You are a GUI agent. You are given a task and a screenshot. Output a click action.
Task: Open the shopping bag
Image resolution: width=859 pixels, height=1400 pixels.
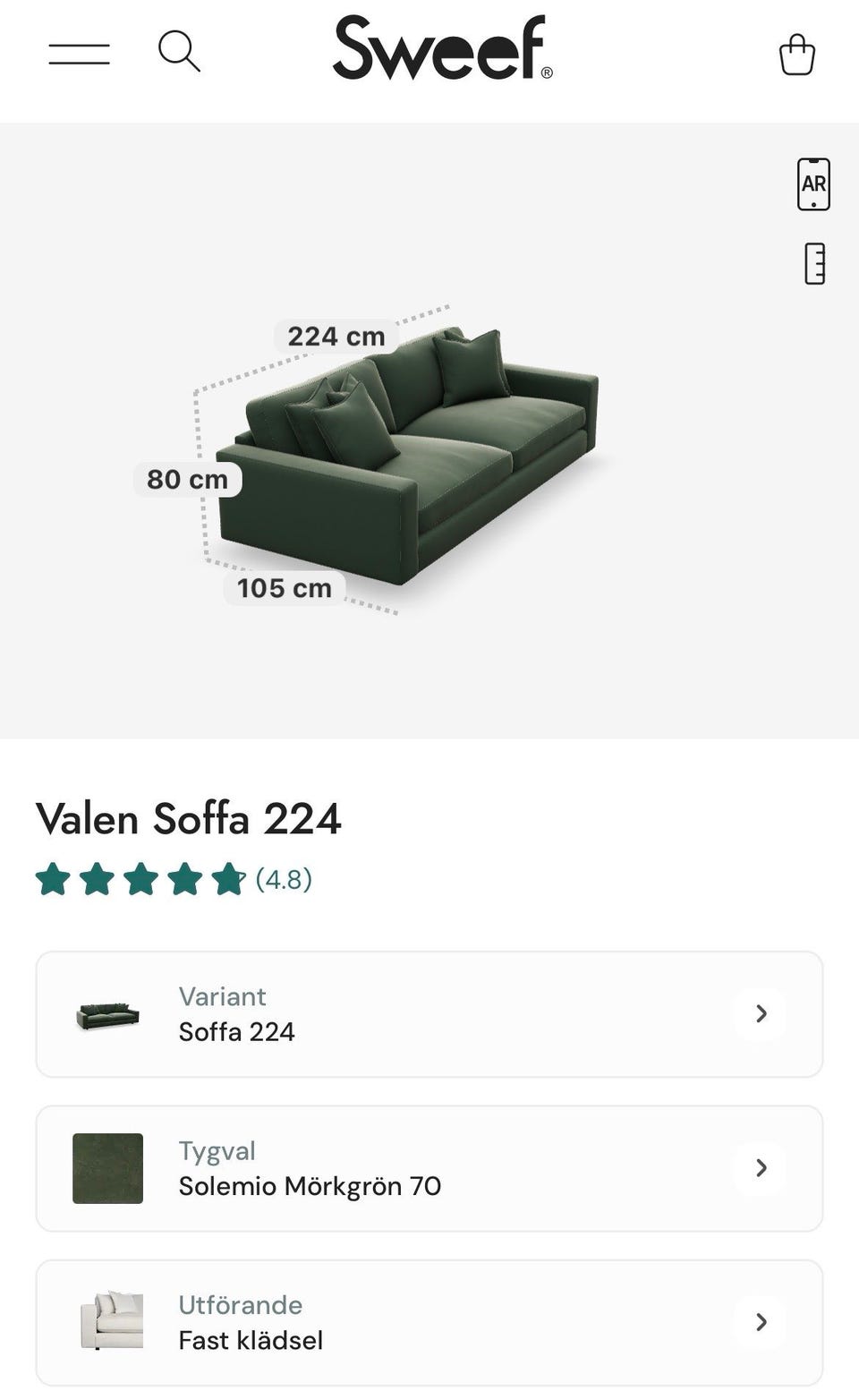pyautogui.click(x=796, y=55)
